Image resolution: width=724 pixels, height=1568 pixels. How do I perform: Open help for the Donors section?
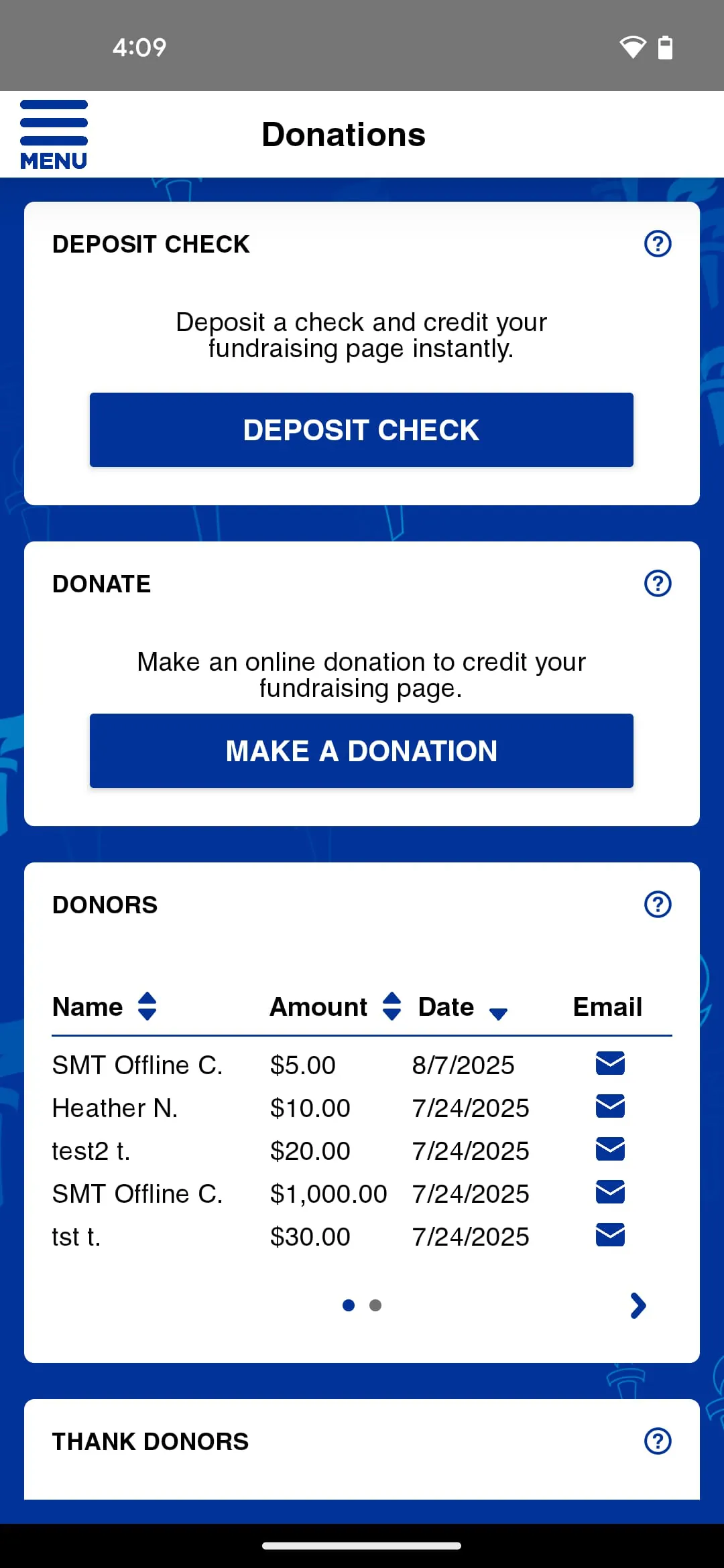pos(658,905)
